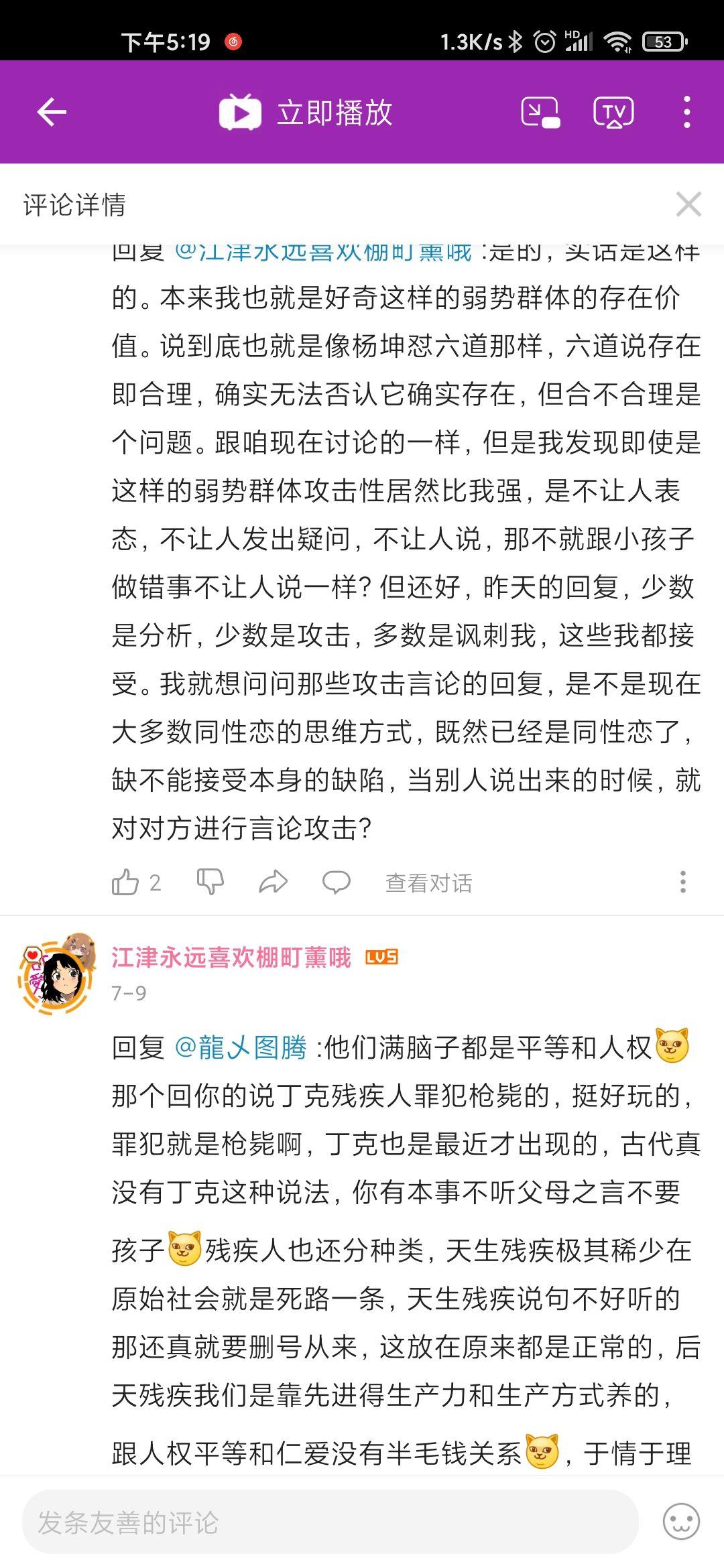Open the @龍乂图腾 mention link
This screenshot has width=724, height=1568.
click(241, 1048)
